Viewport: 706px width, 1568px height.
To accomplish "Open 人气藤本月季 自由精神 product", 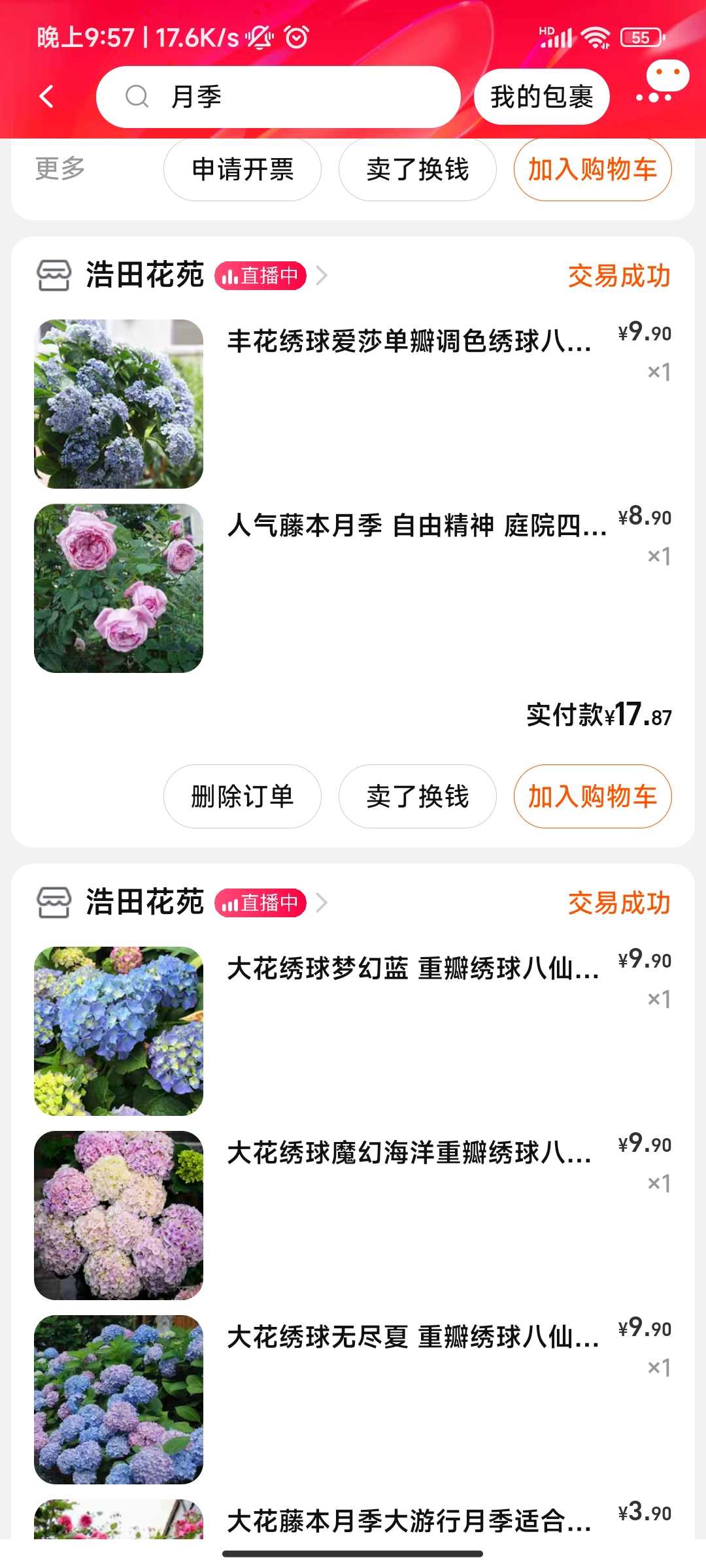I will (x=353, y=588).
